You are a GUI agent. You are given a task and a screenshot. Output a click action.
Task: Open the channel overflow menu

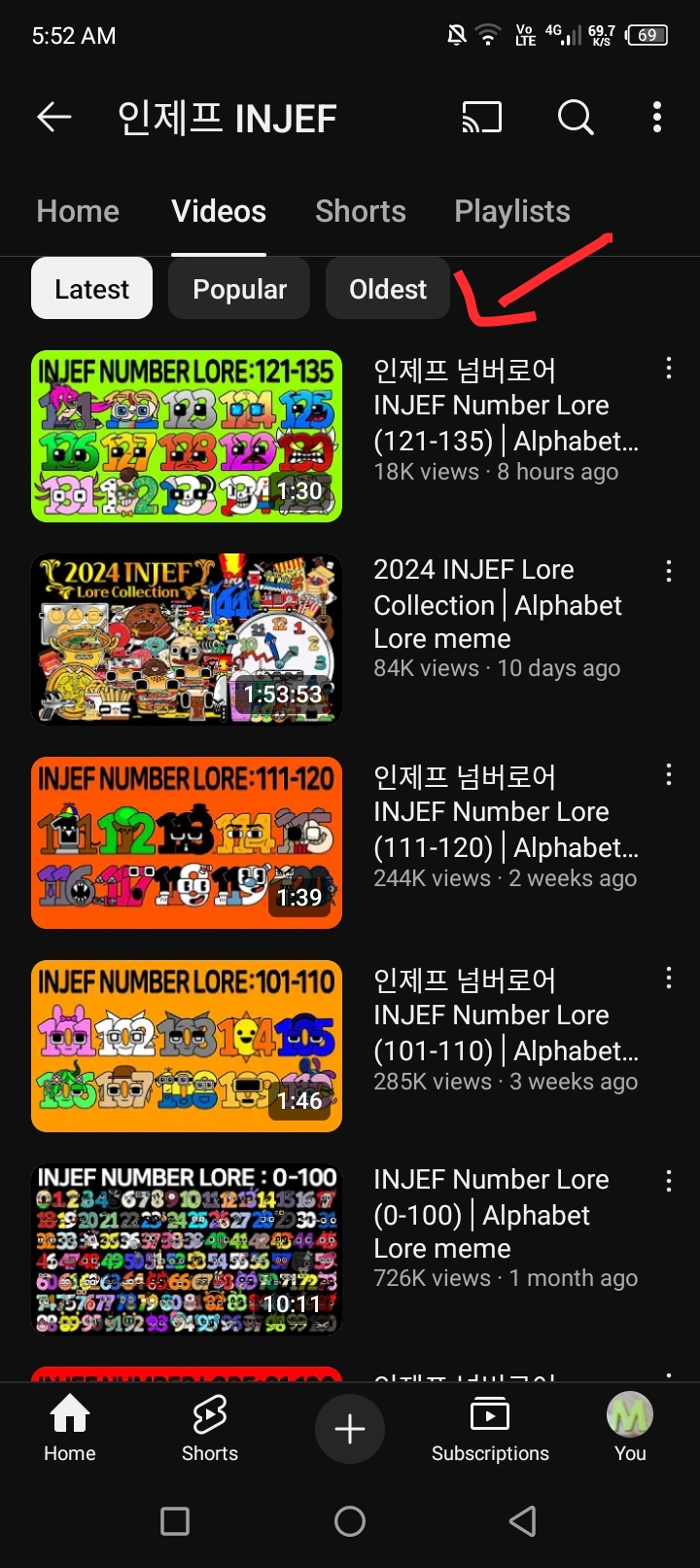point(657,118)
